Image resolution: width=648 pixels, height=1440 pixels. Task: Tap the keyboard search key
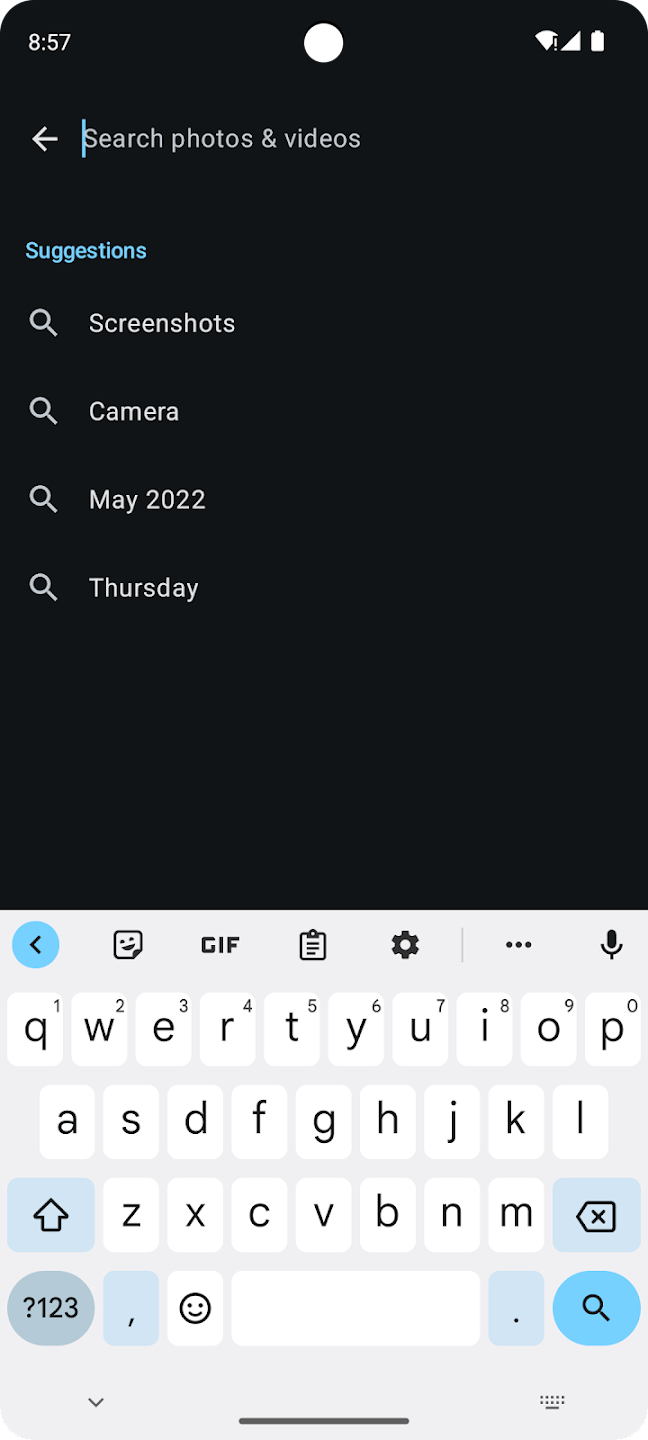(596, 1307)
